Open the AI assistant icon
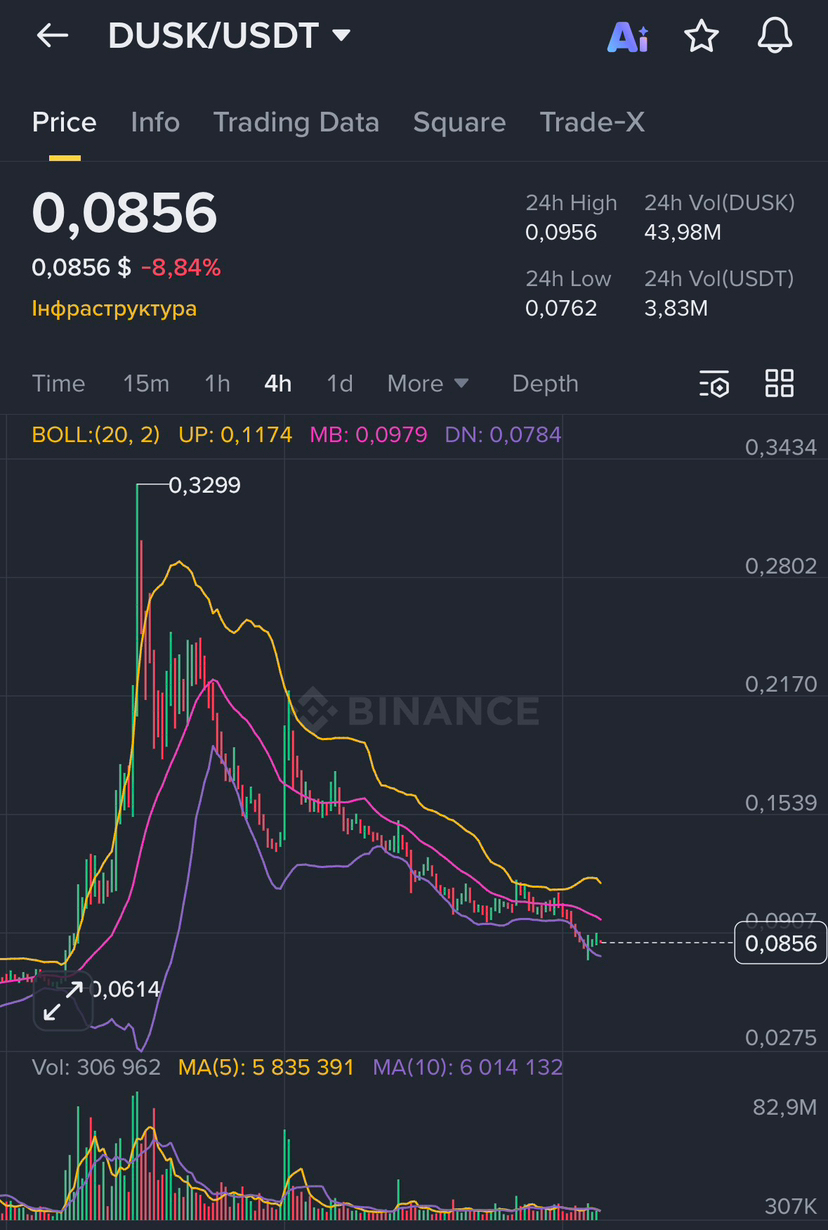The width and height of the screenshot is (828, 1230). pos(628,37)
